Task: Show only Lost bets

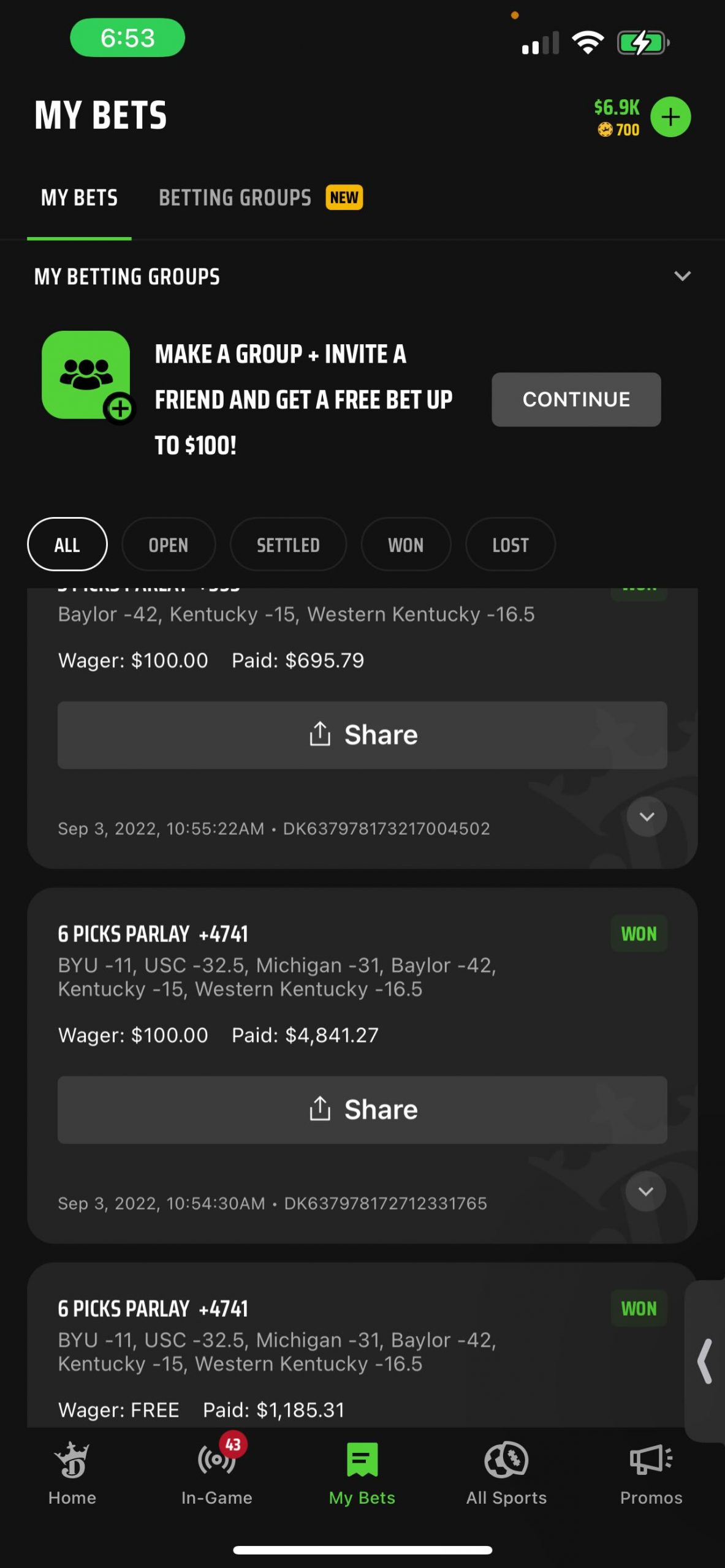Action: (x=511, y=545)
